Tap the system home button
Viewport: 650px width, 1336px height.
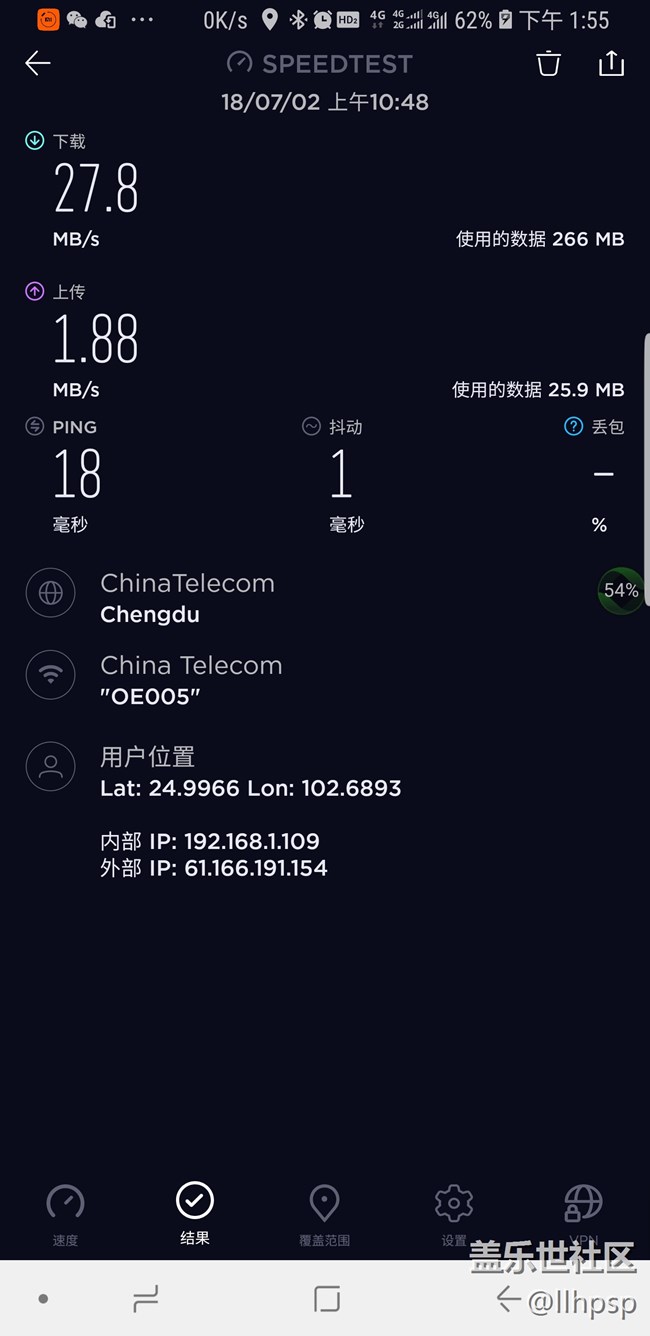click(327, 1299)
